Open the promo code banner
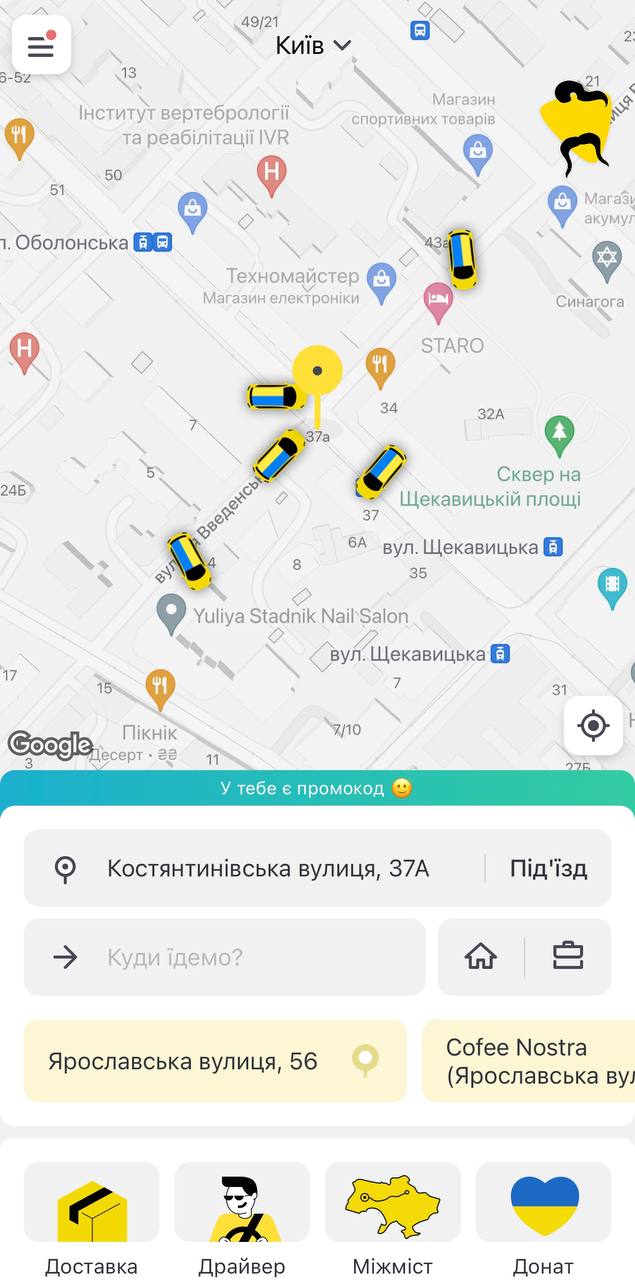This screenshot has width=635, height=1280. (x=317, y=788)
